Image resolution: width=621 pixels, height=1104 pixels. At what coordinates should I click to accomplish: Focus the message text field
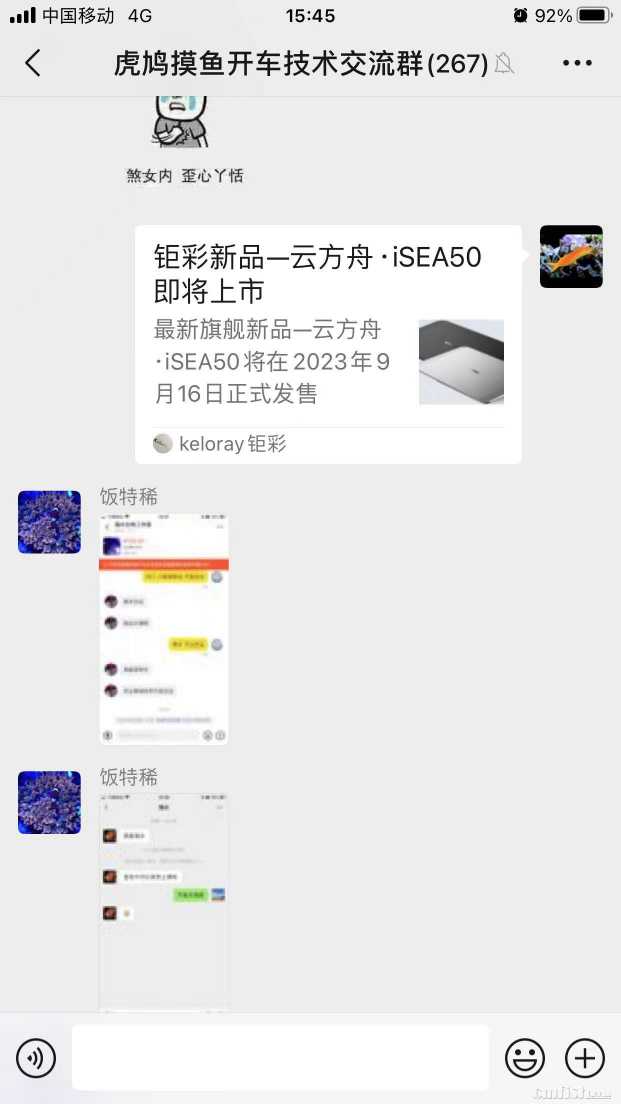pyautogui.click(x=280, y=1058)
